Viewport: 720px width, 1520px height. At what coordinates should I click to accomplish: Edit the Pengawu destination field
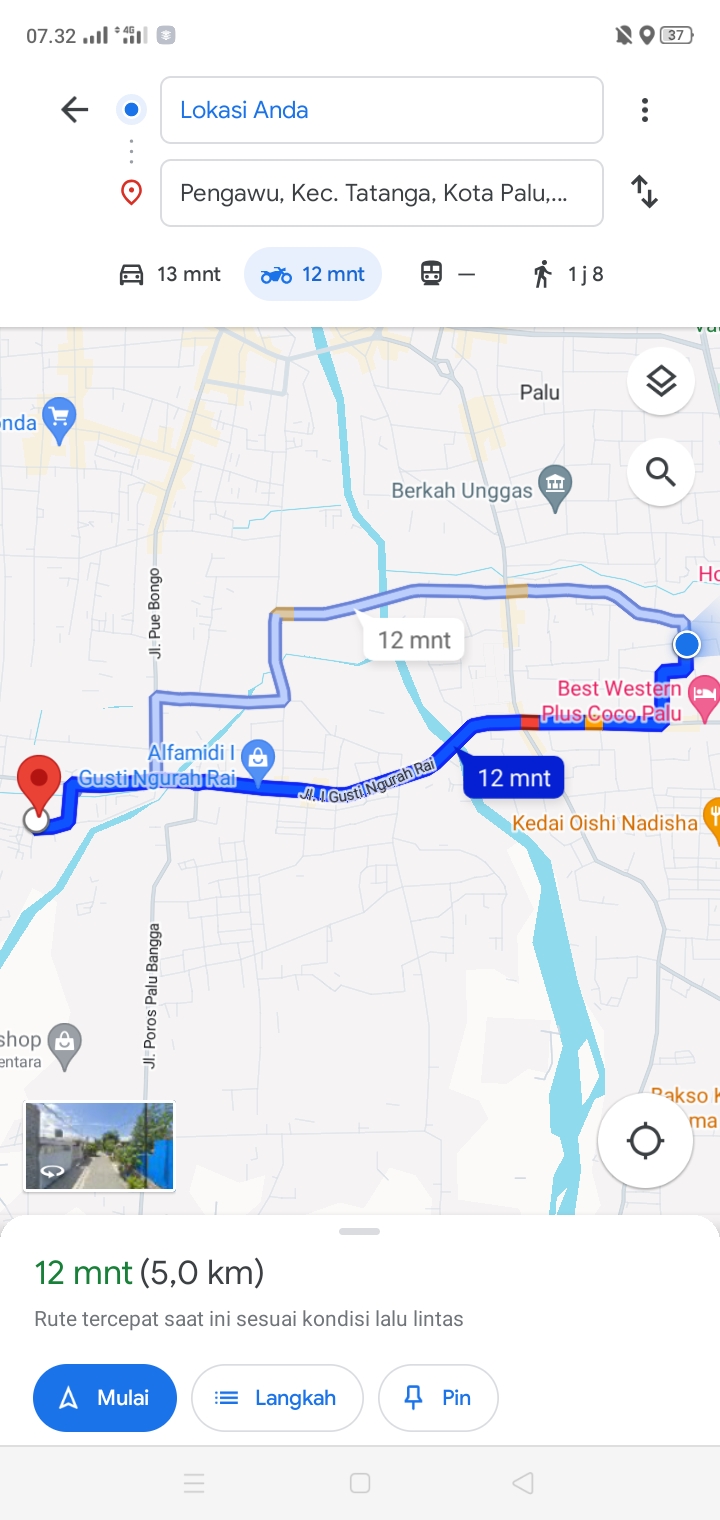tap(382, 193)
